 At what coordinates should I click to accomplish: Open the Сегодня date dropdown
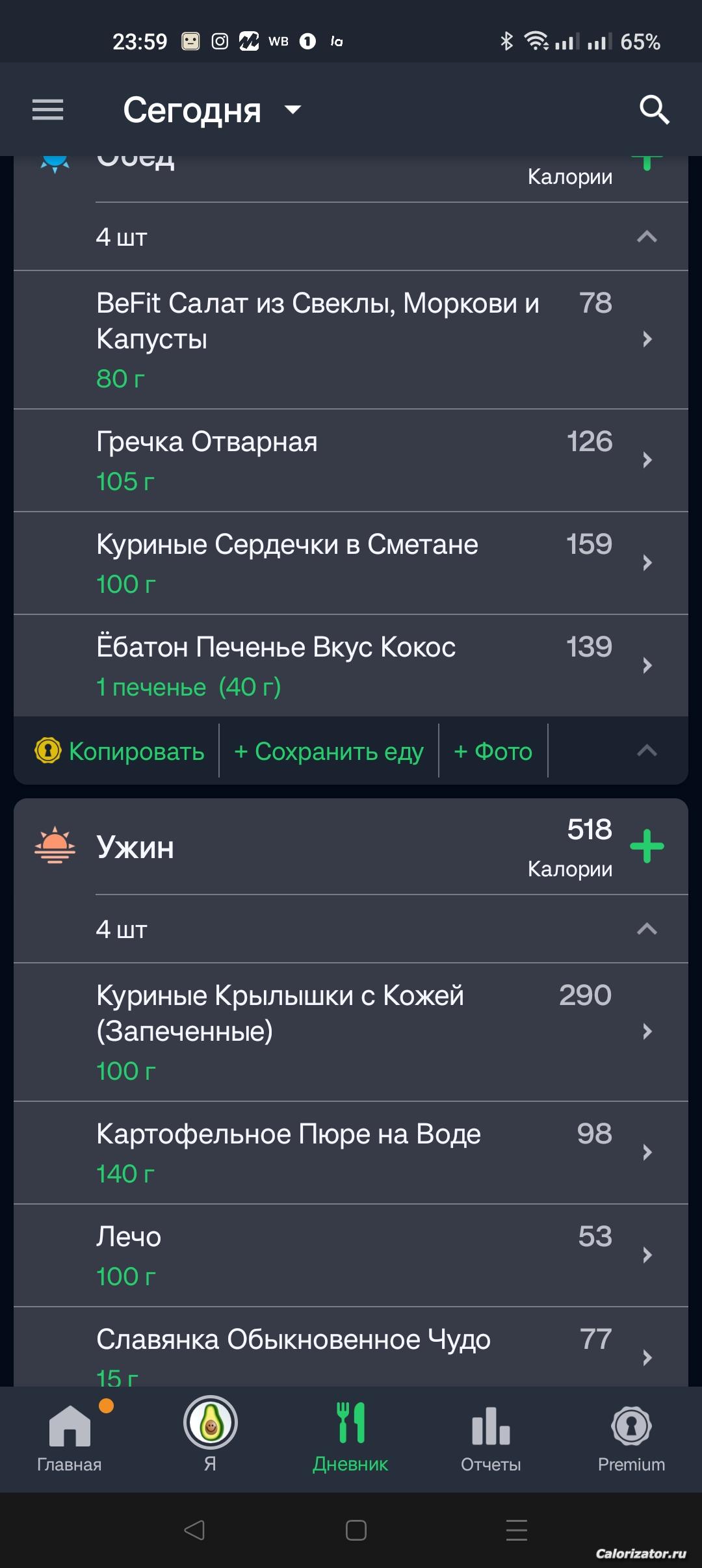click(213, 110)
